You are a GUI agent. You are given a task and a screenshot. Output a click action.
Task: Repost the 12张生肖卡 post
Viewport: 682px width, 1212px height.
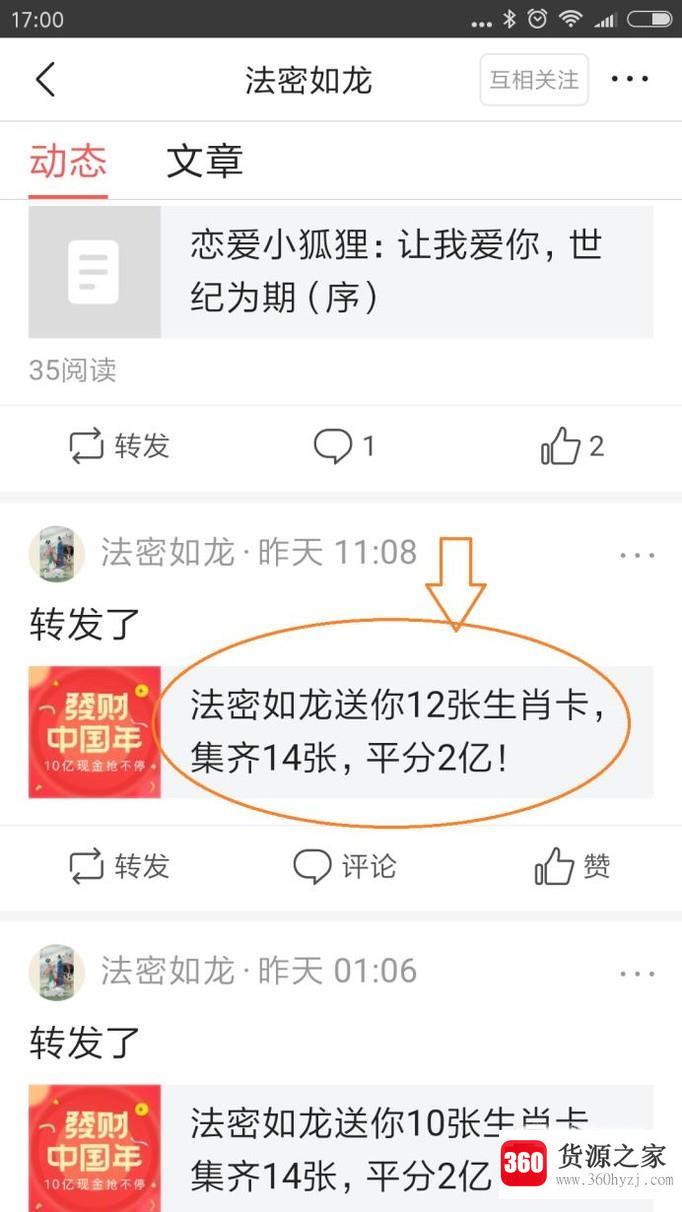119,866
